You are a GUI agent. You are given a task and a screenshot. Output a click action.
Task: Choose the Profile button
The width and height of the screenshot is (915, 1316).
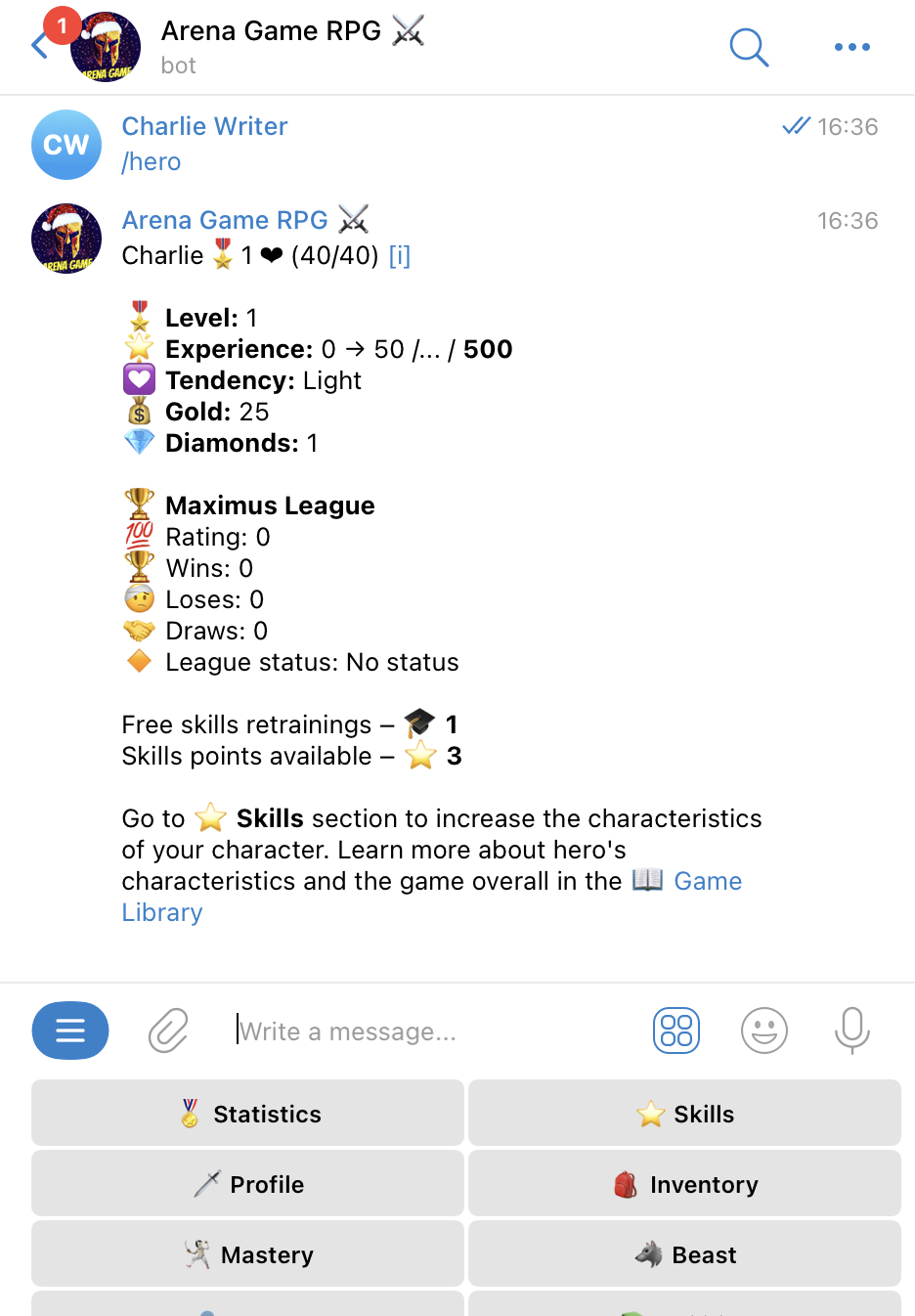(x=247, y=1184)
